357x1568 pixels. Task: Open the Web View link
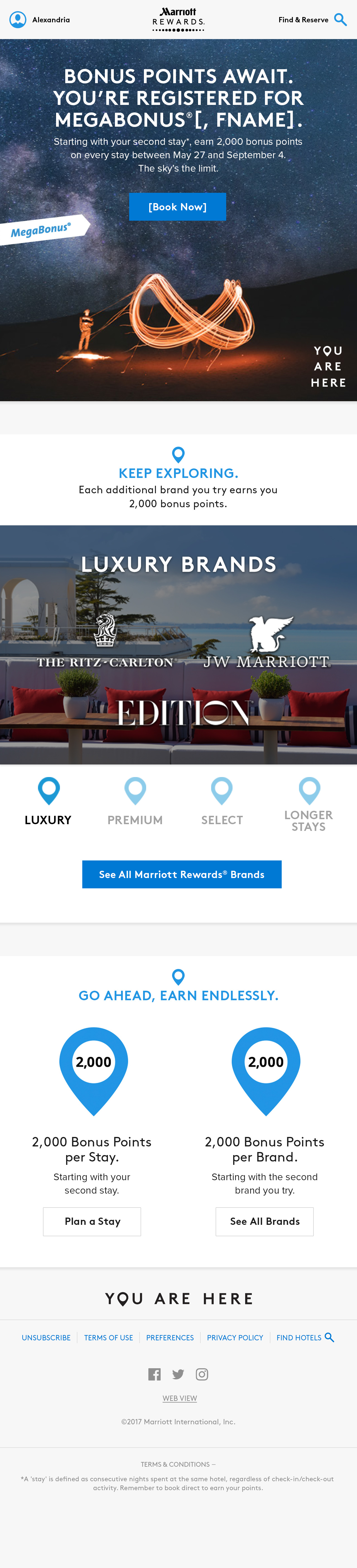pyautogui.click(x=179, y=1398)
